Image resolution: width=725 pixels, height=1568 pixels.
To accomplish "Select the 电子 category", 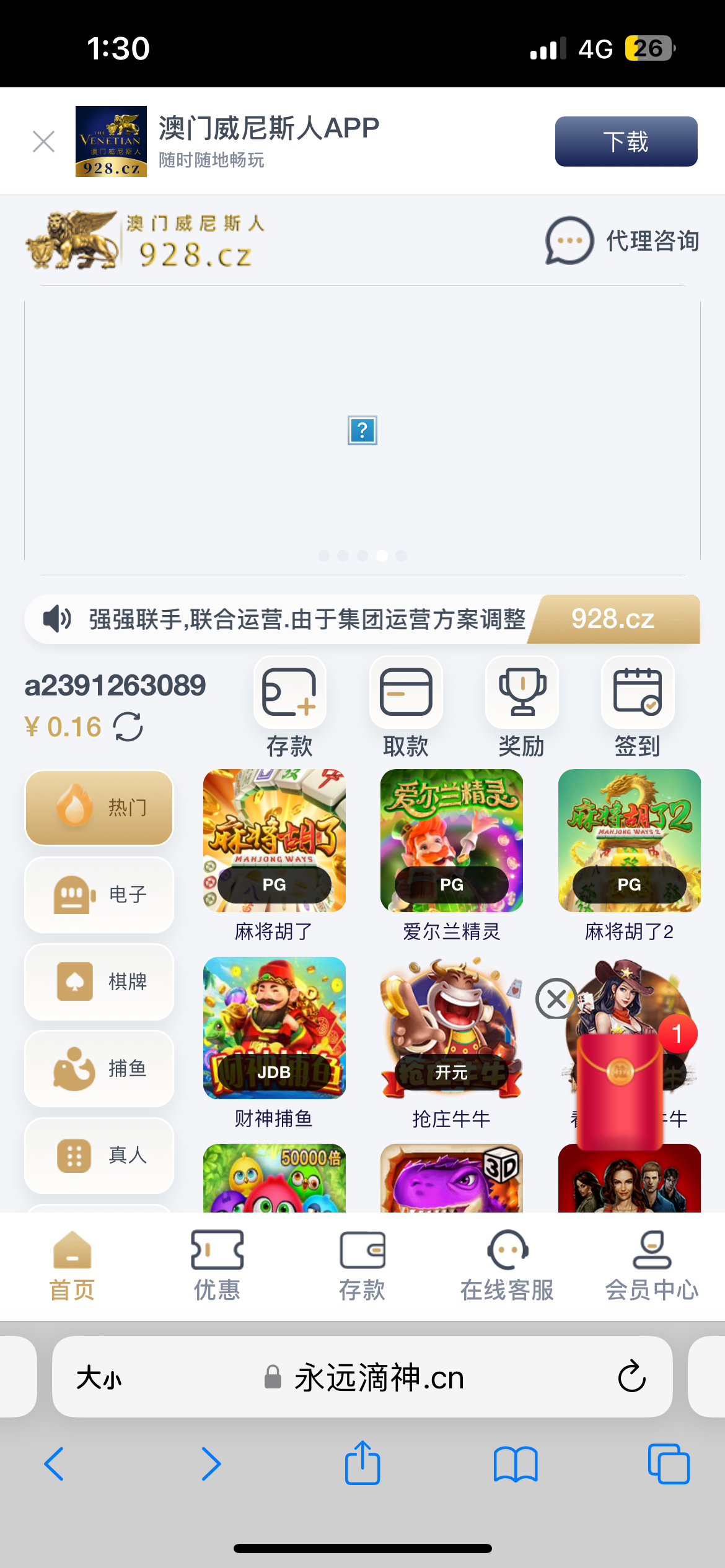I will [x=99, y=894].
